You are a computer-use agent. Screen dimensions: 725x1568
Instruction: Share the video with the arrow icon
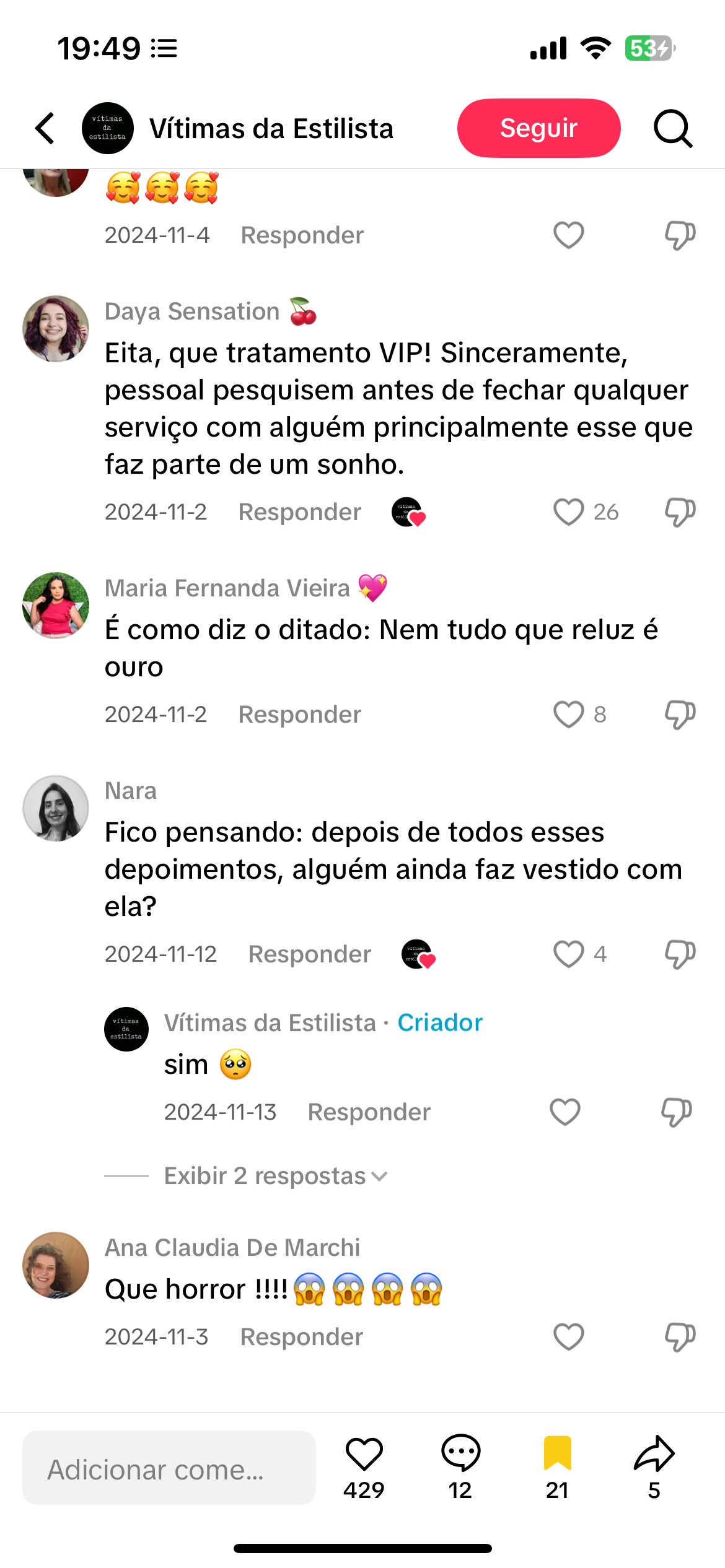[x=654, y=1454]
